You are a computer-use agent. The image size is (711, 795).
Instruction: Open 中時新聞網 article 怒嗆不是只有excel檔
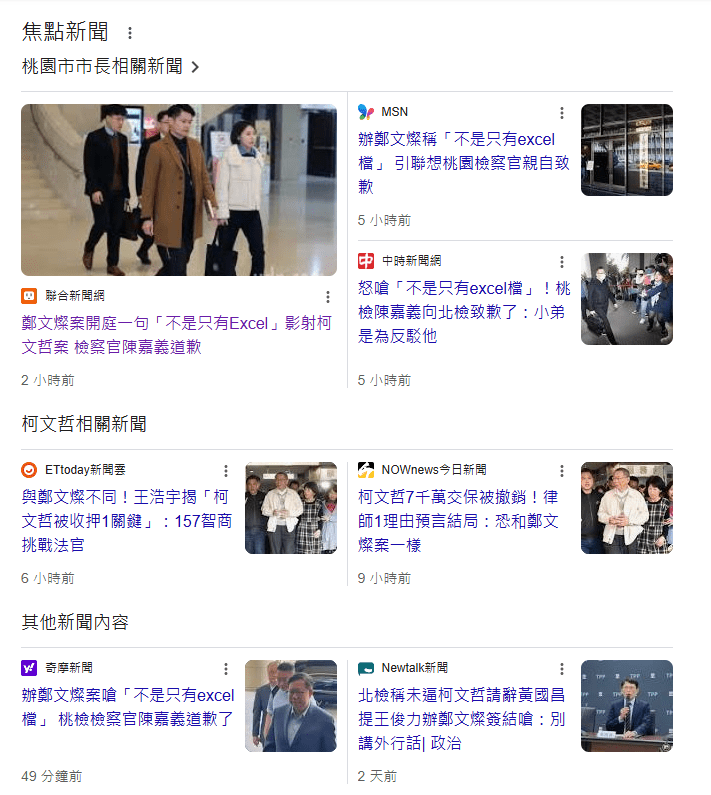[464, 312]
